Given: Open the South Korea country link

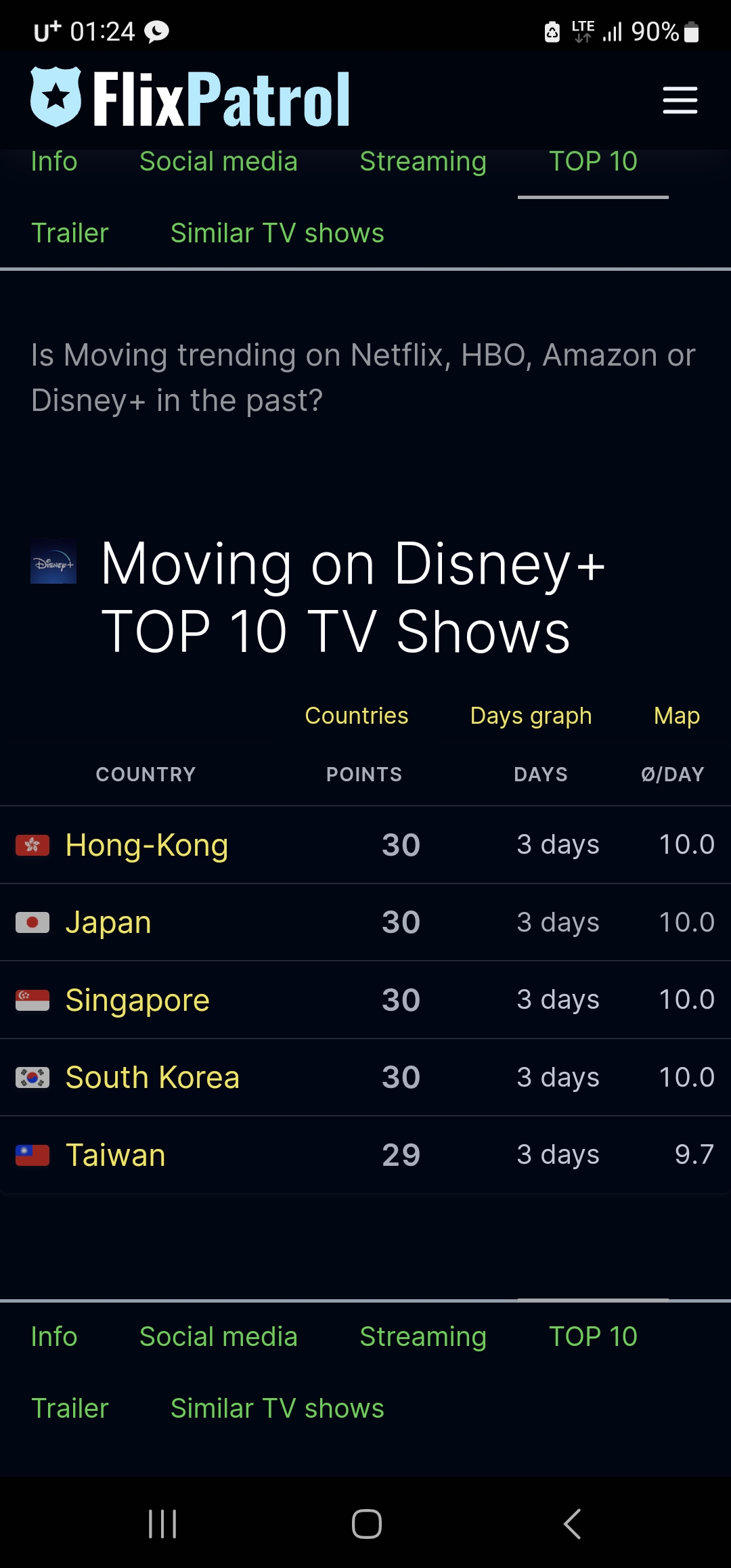Looking at the screenshot, I should point(152,1077).
